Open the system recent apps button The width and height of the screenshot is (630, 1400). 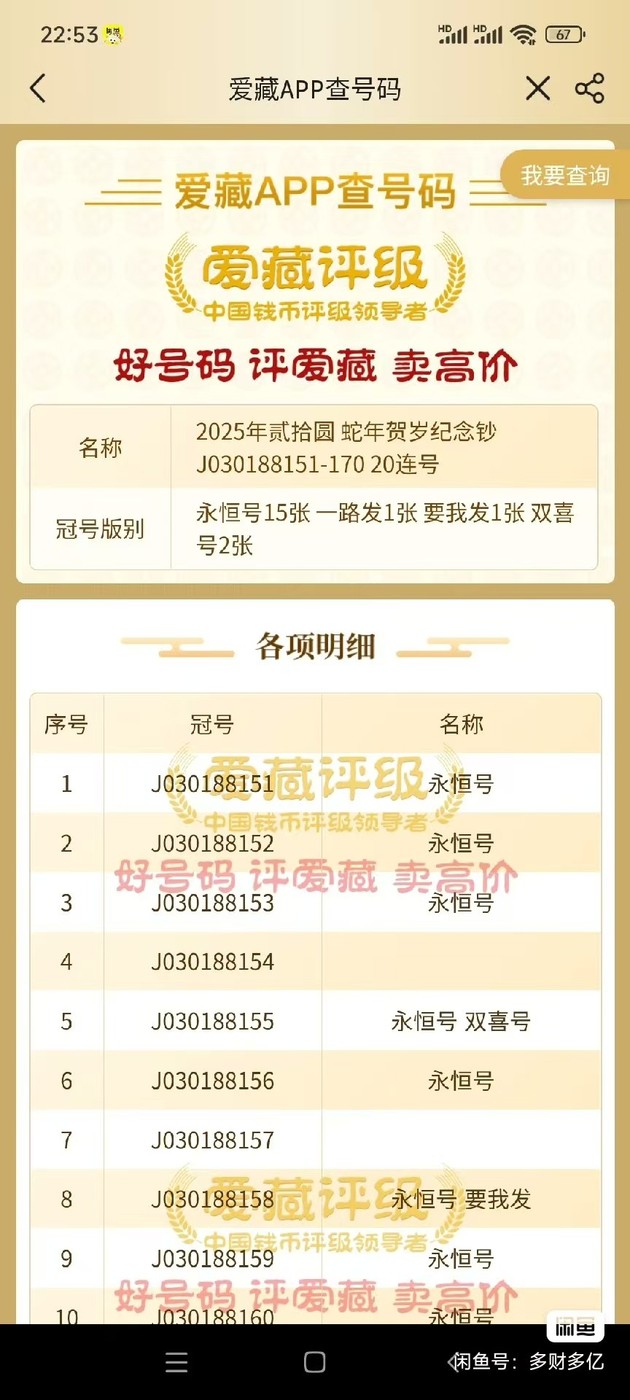tap(177, 1362)
